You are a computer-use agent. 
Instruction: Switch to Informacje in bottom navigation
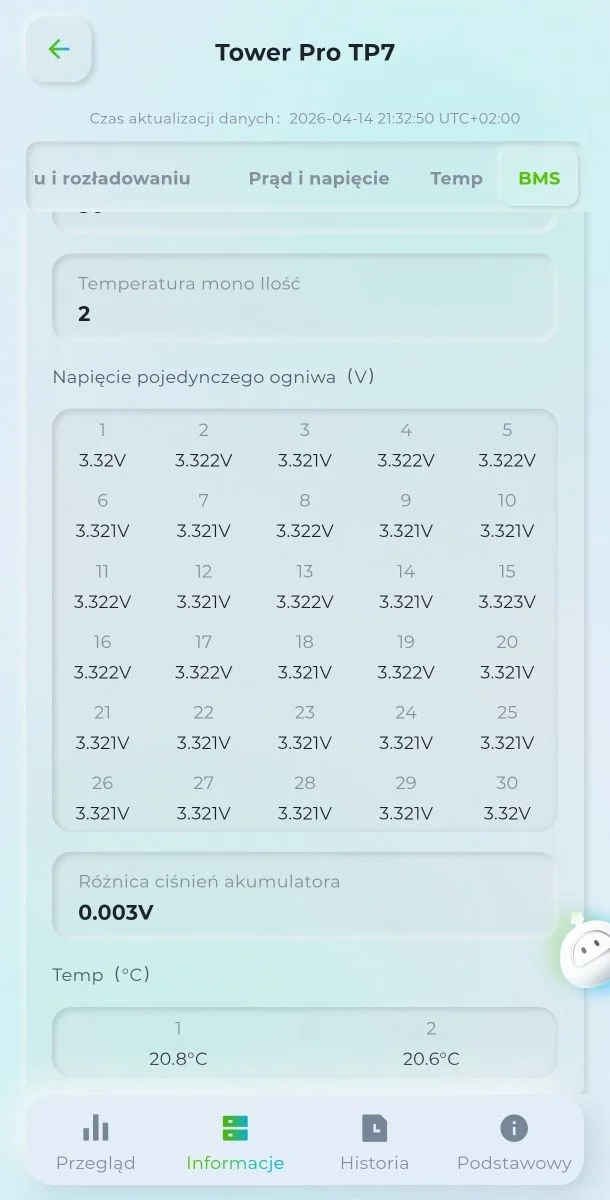[235, 1143]
